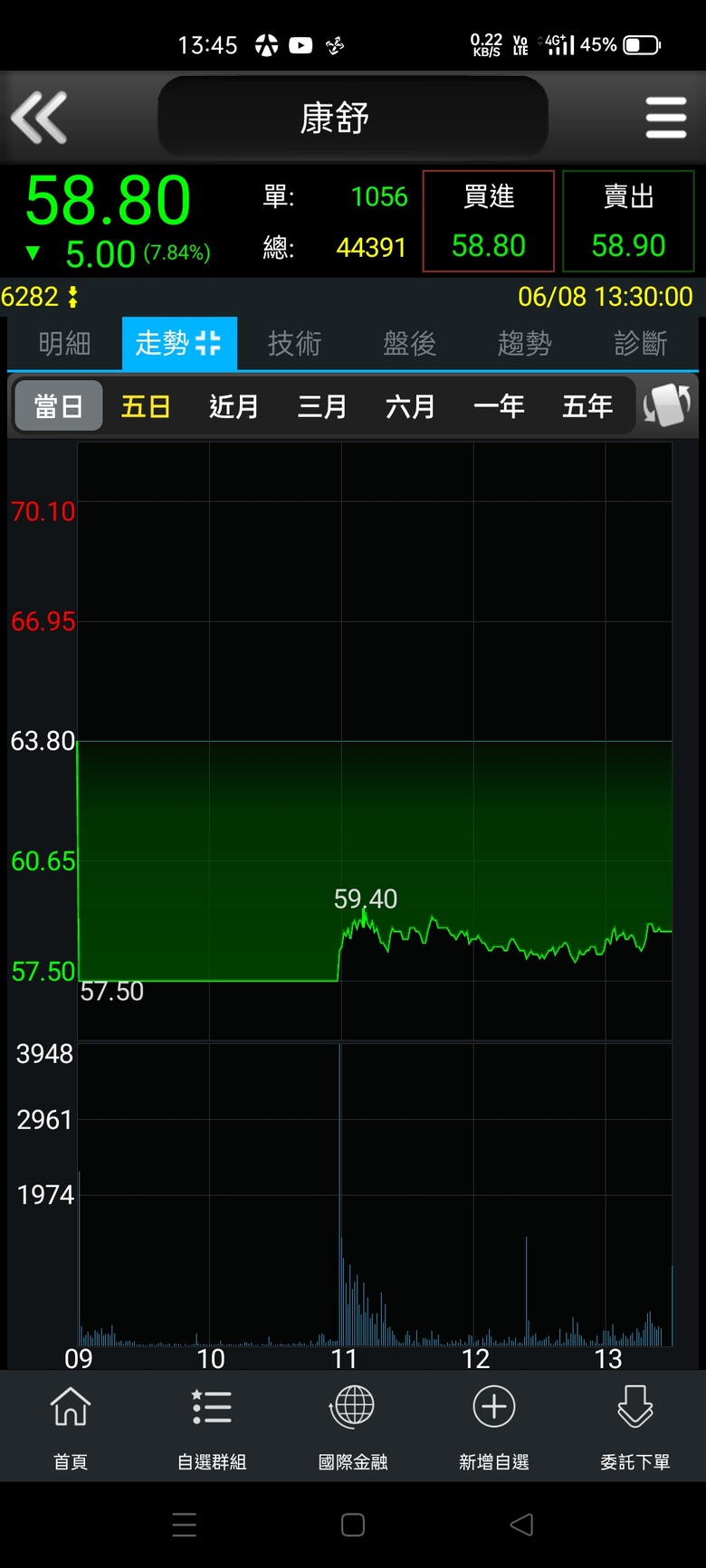Image resolution: width=706 pixels, height=1568 pixels.
Task: Tap the 賣出 sell price box
Action: (x=628, y=221)
